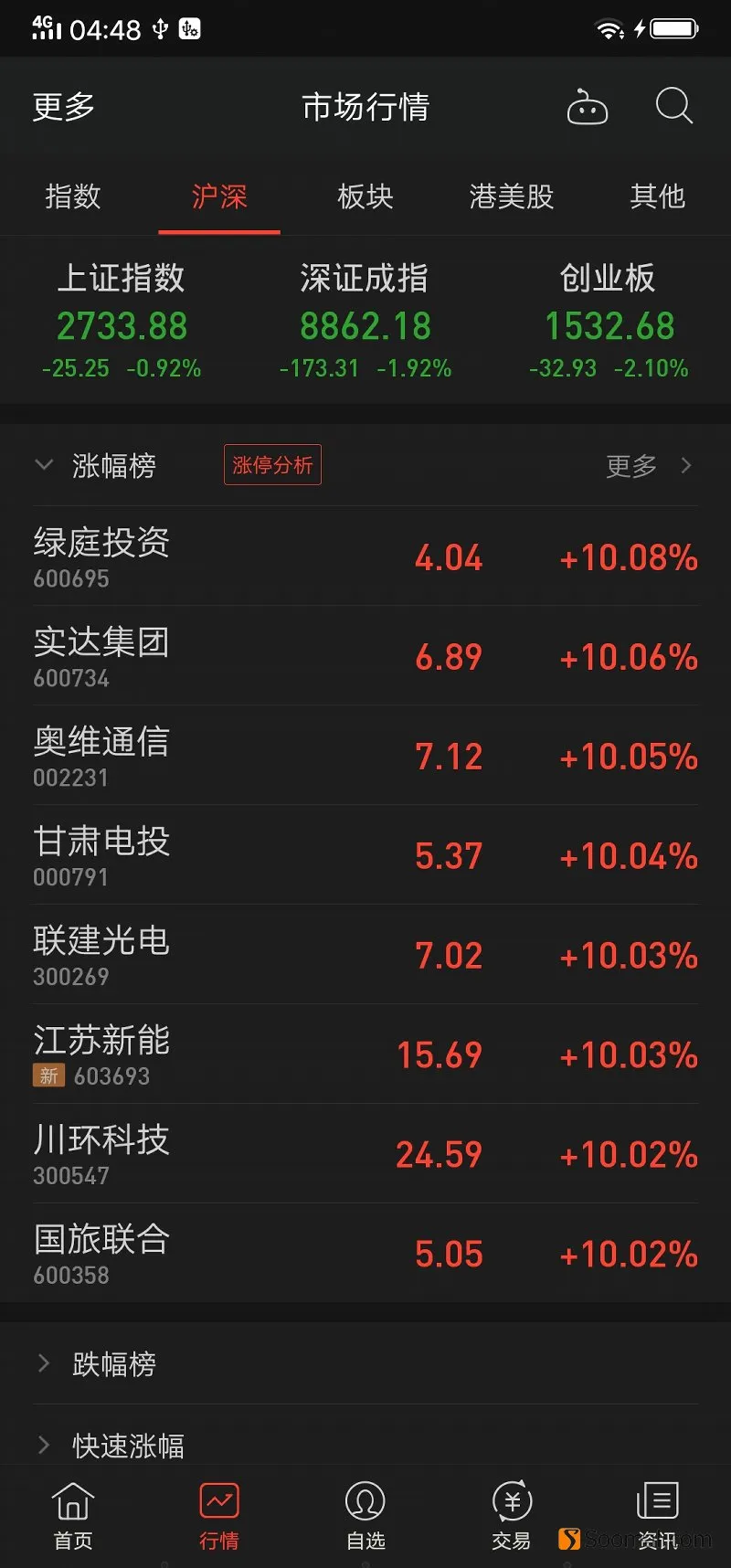Open the 创业板 index card
Screen dimensions: 731x1568
pyautogui.click(x=609, y=321)
